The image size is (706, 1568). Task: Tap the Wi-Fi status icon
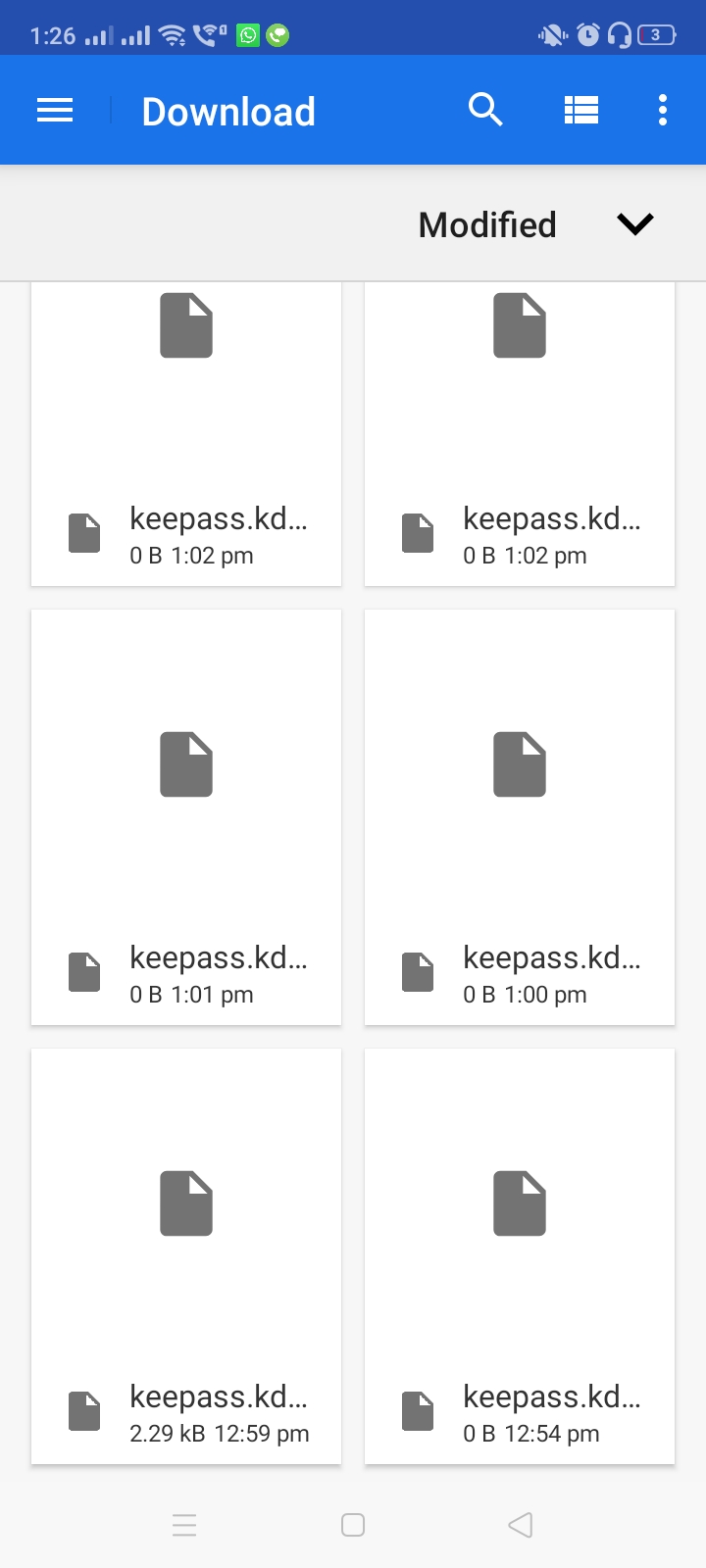click(x=173, y=32)
